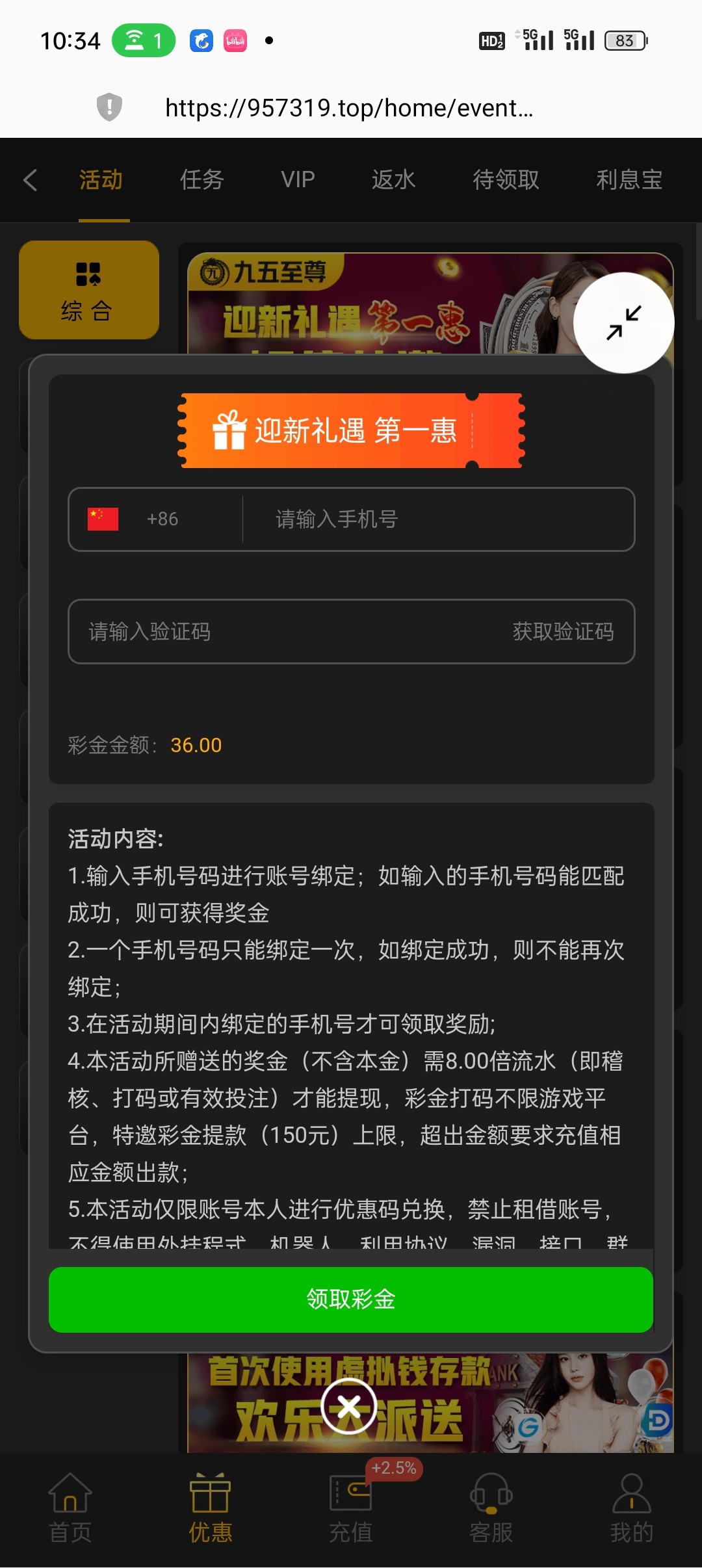Screen dimensions: 702x1568
Task: Select the 综合 category
Action: point(89,291)
